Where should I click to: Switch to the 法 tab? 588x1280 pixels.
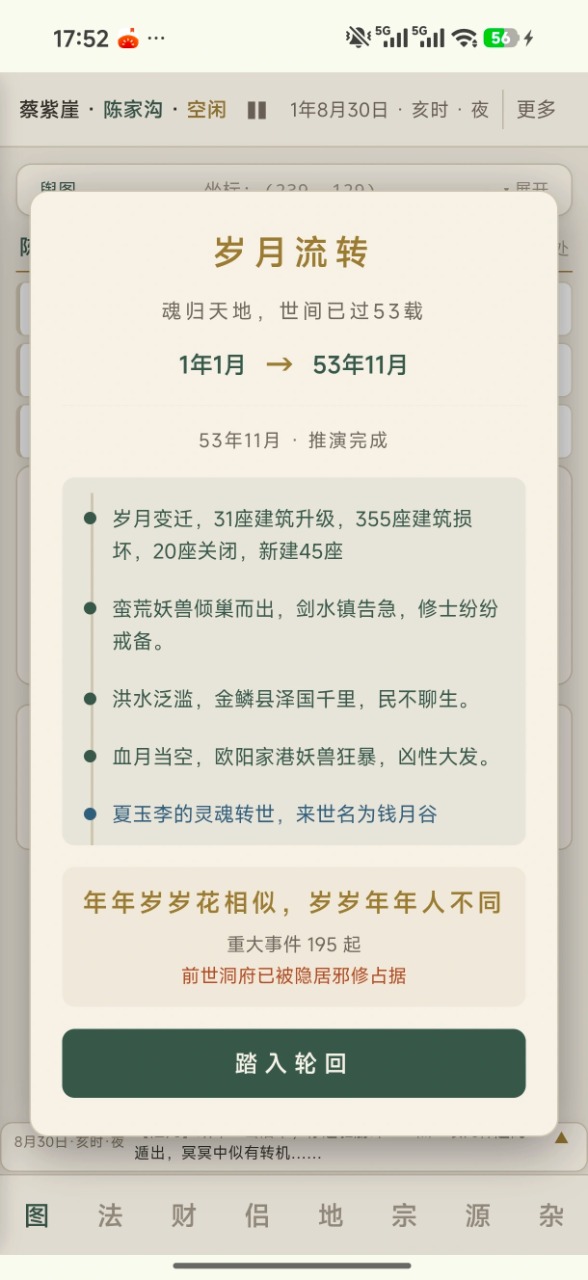pos(110,1215)
